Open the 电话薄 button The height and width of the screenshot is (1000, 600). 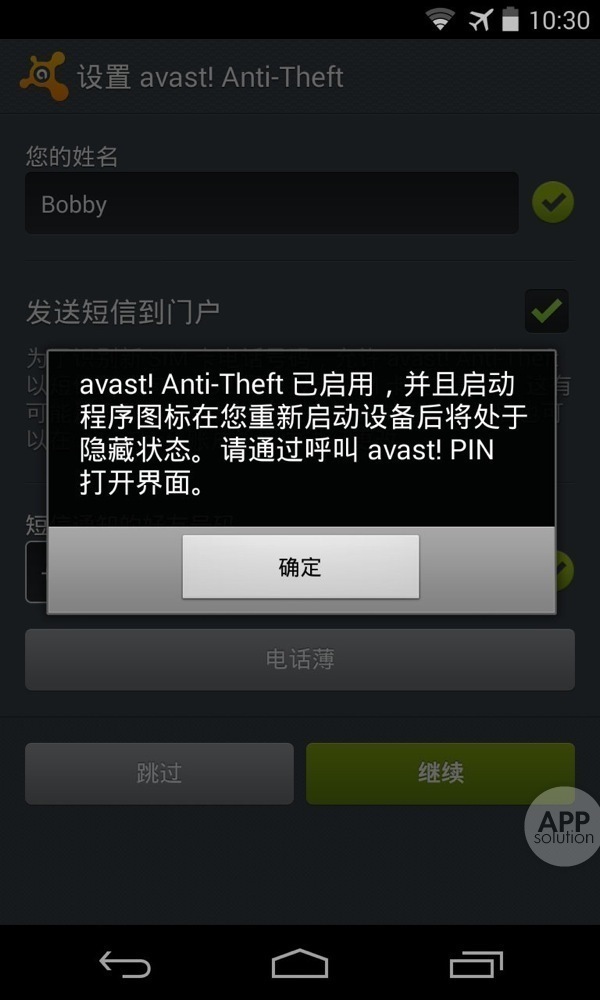(x=300, y=660)
